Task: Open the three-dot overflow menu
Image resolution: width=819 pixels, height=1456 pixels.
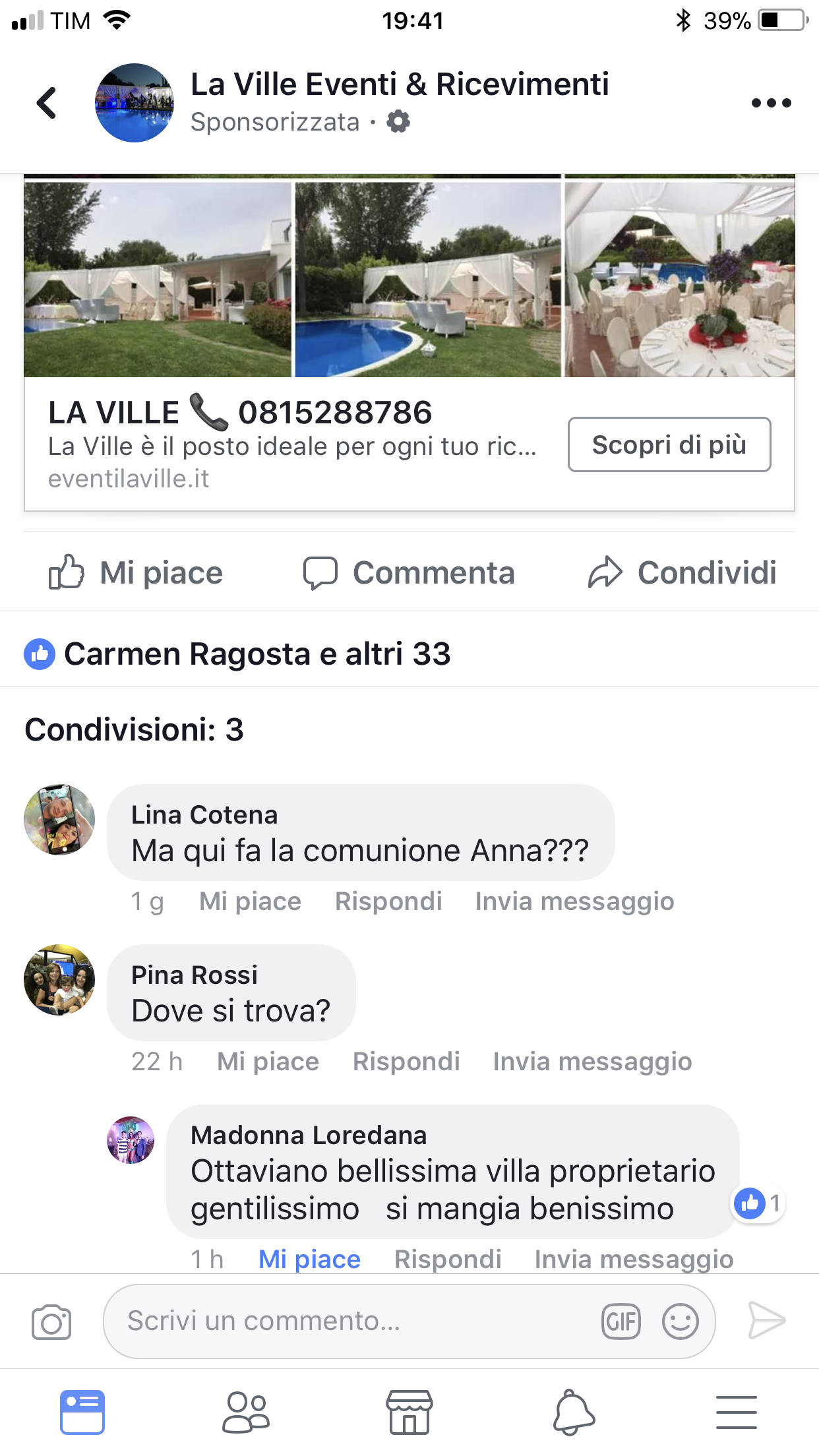Action: (x=771, y=103)
